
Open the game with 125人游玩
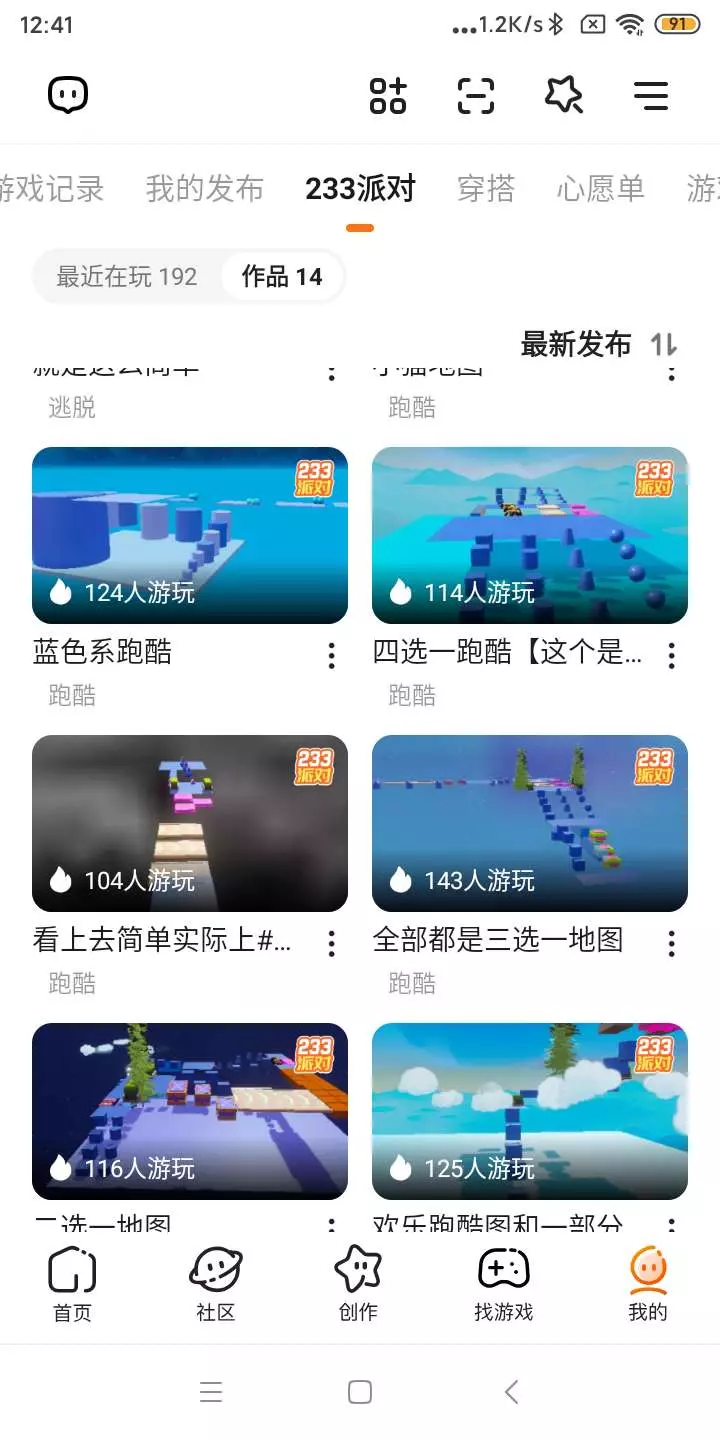(x=530, y=1110)
